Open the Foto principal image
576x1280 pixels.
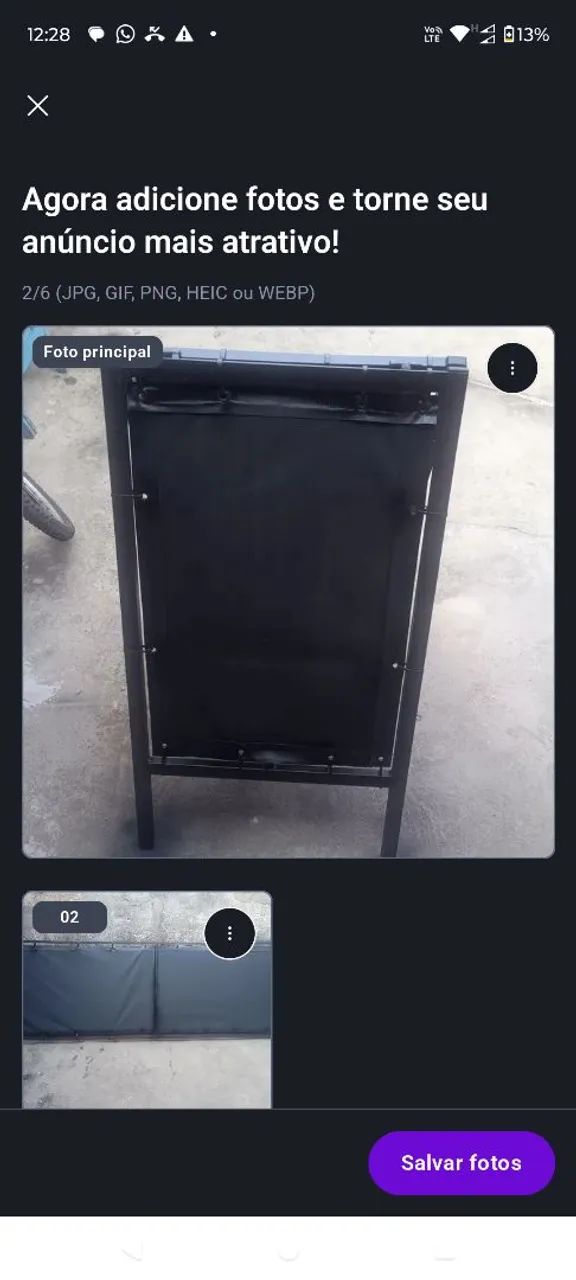click(x=288, y=592)
